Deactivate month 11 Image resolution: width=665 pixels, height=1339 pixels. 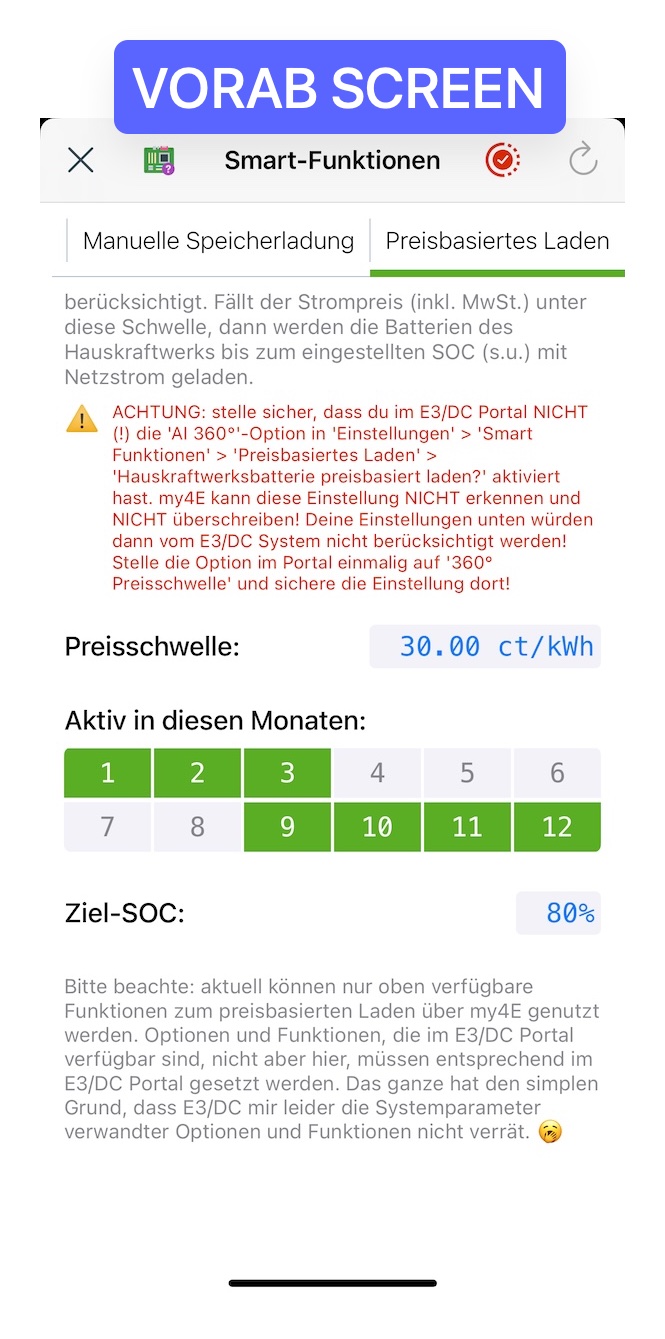pyautogui.click(x=467, y=827)
